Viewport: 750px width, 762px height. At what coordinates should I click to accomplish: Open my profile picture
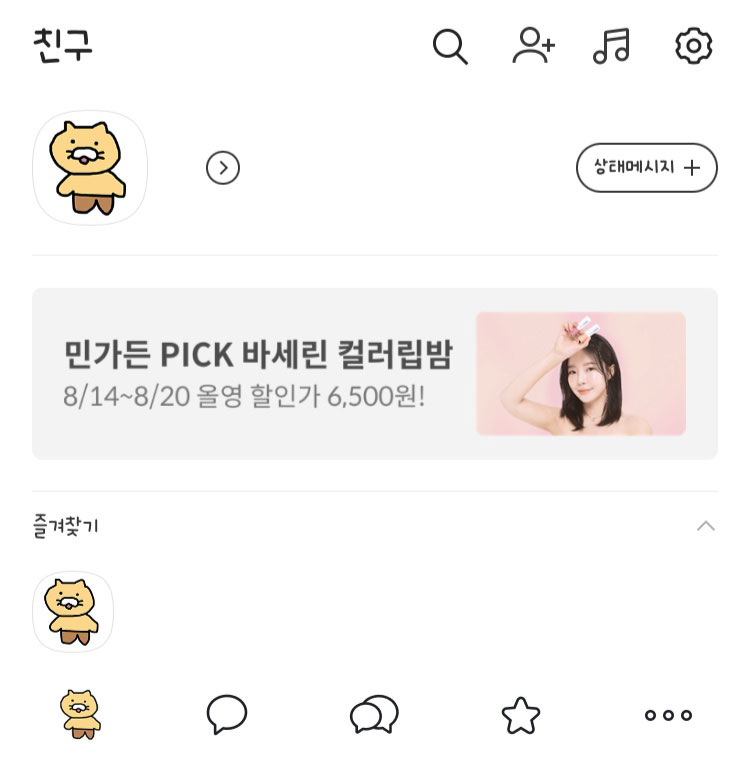90,167
